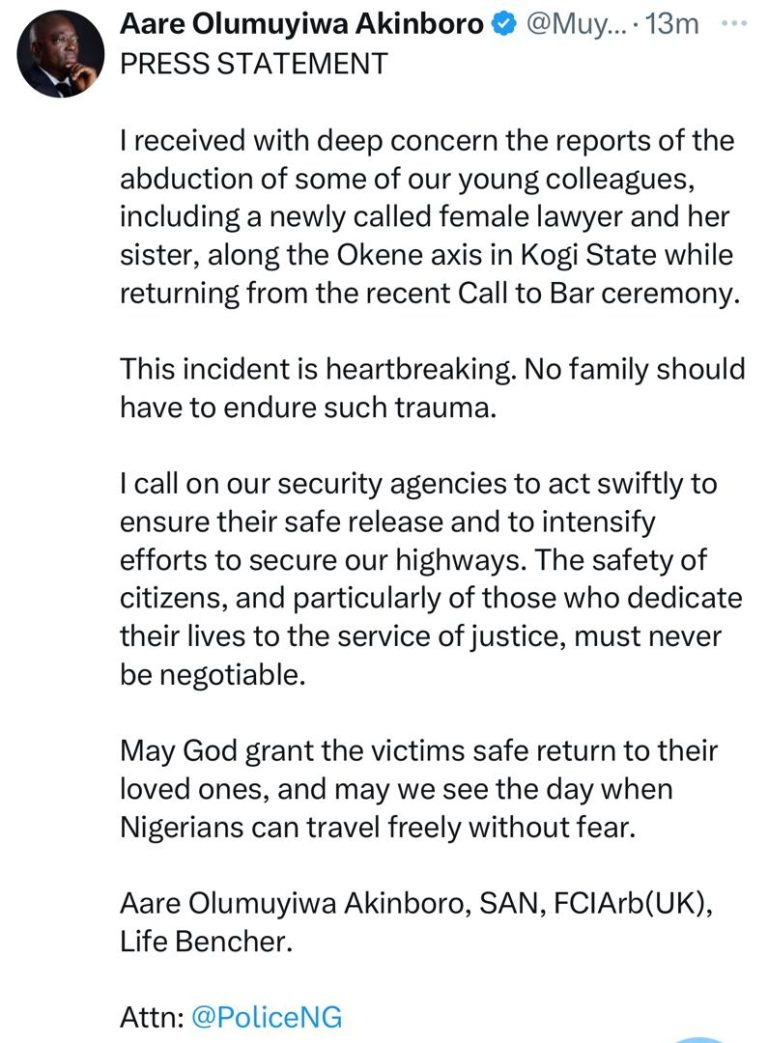Screen dimensions: 768x1043
Task: Open the @PoliceNG mention link
Action: [x=266, y=1017]
